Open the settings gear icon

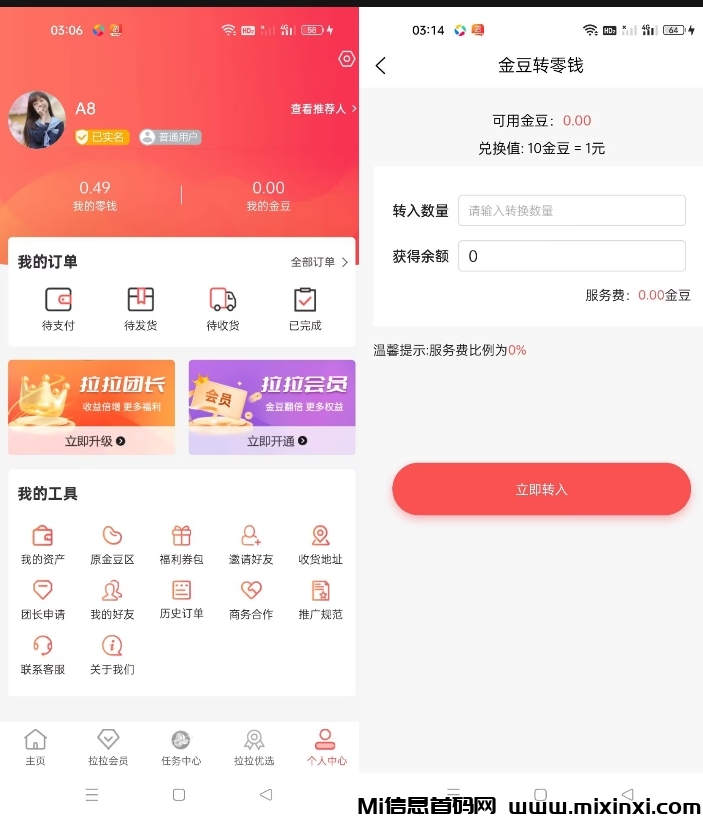tap(346, 59)
